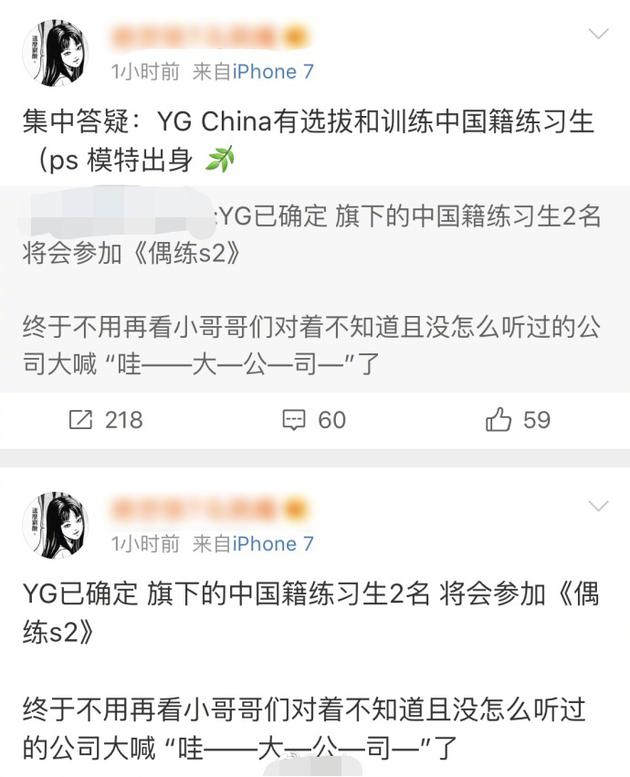Repost the first post showing 218 reposts
630x777 pixels.
[x=106, y=420]
